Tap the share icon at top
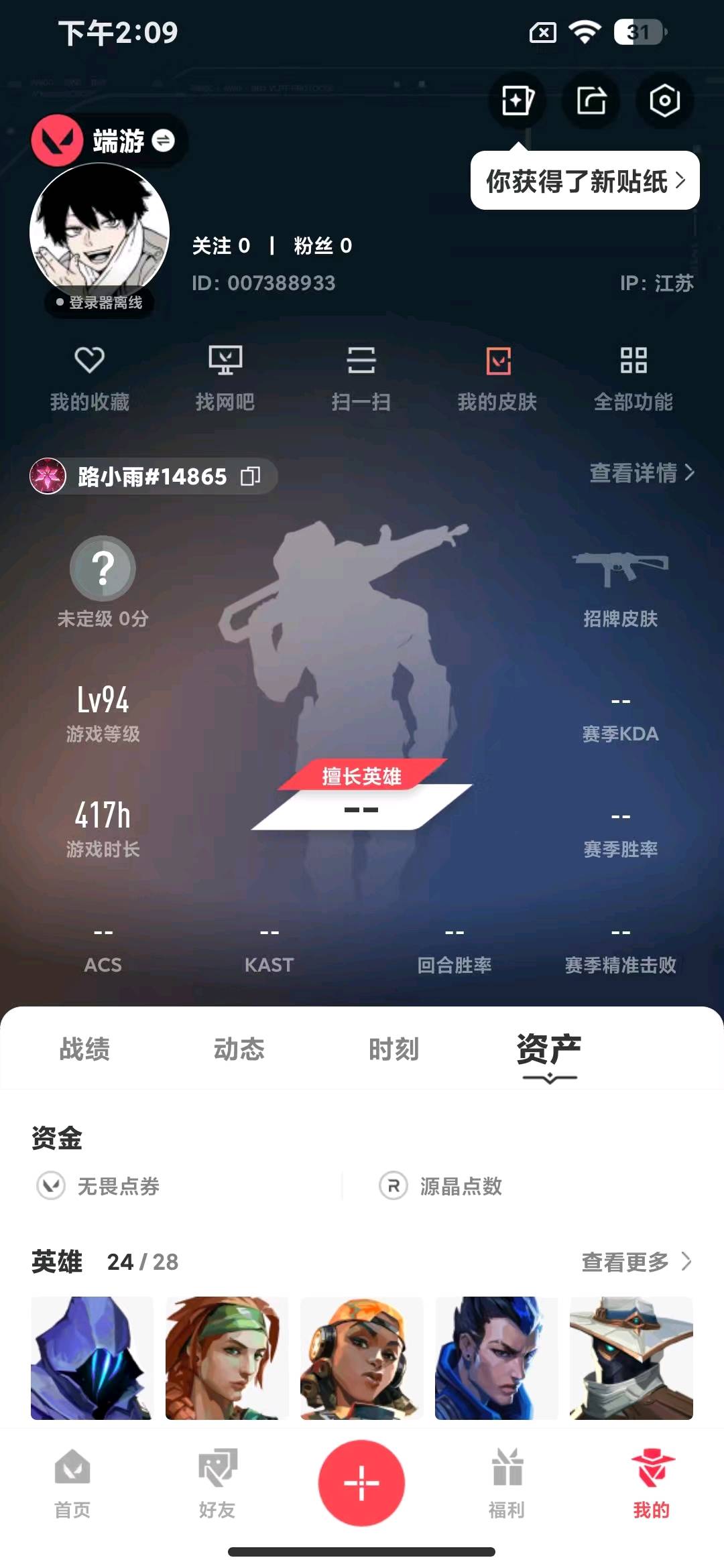This screenshot has width=724, height=1568. coord(591,101)
